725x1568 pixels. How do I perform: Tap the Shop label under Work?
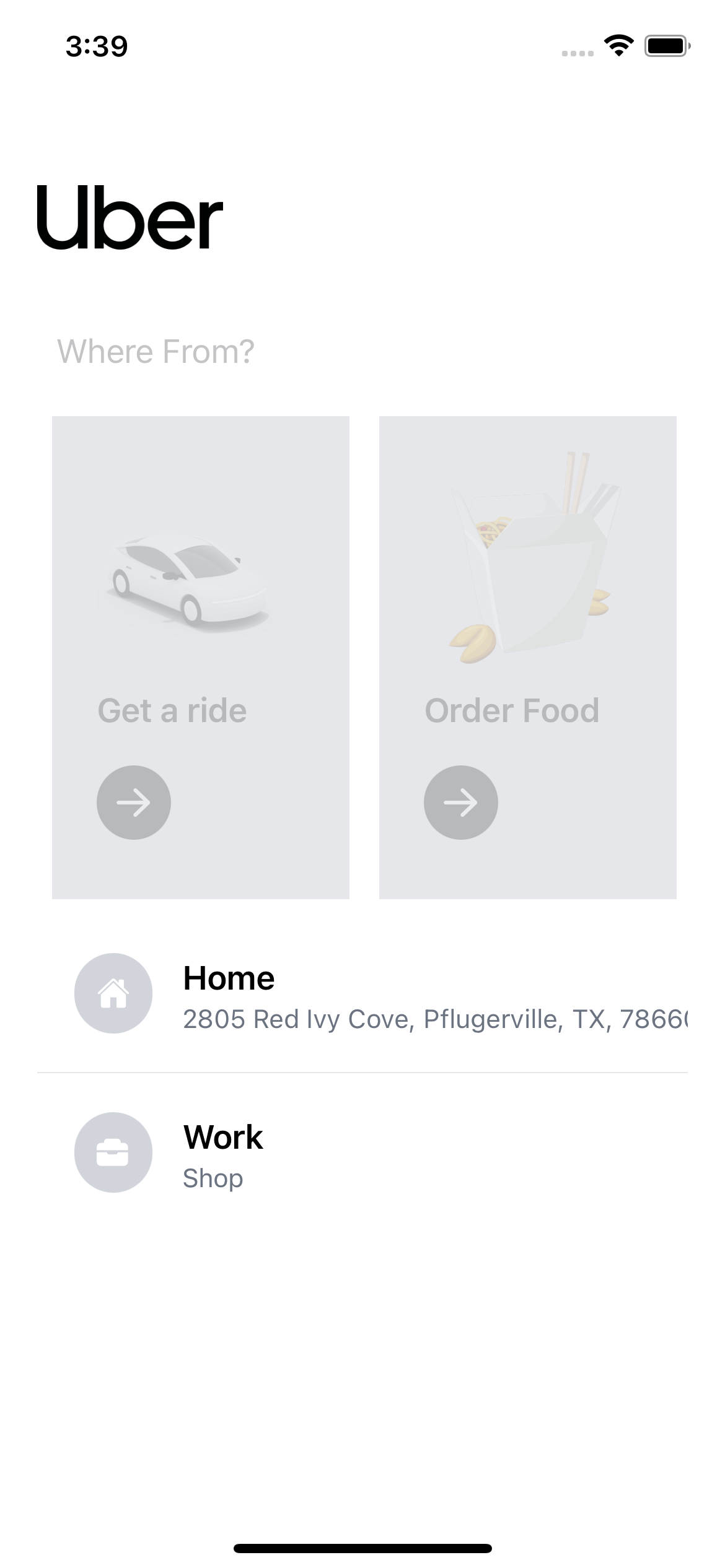(212, 1178)
